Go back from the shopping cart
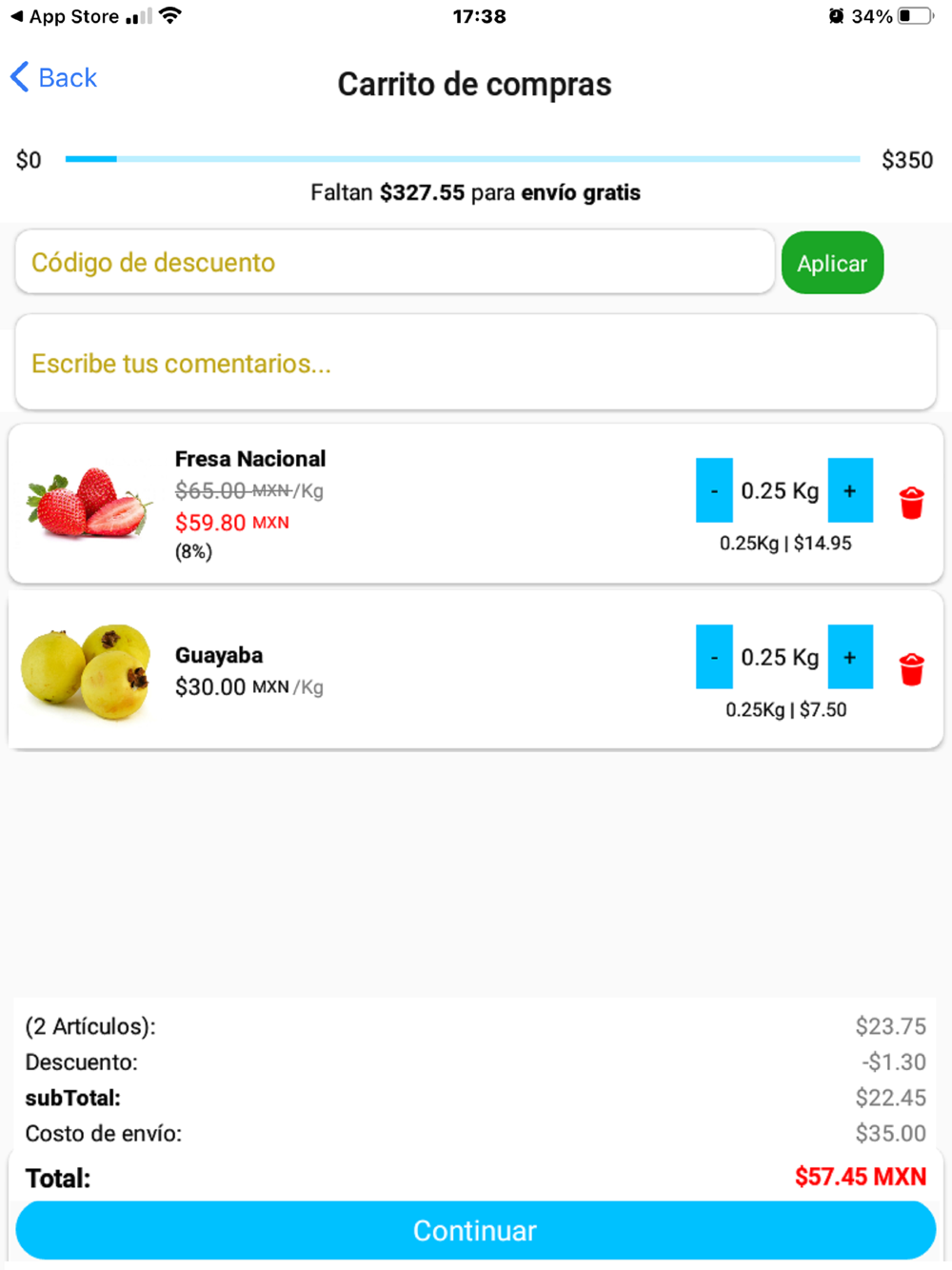This screenshot has width=952, height=1270. [x=54, y=78]
